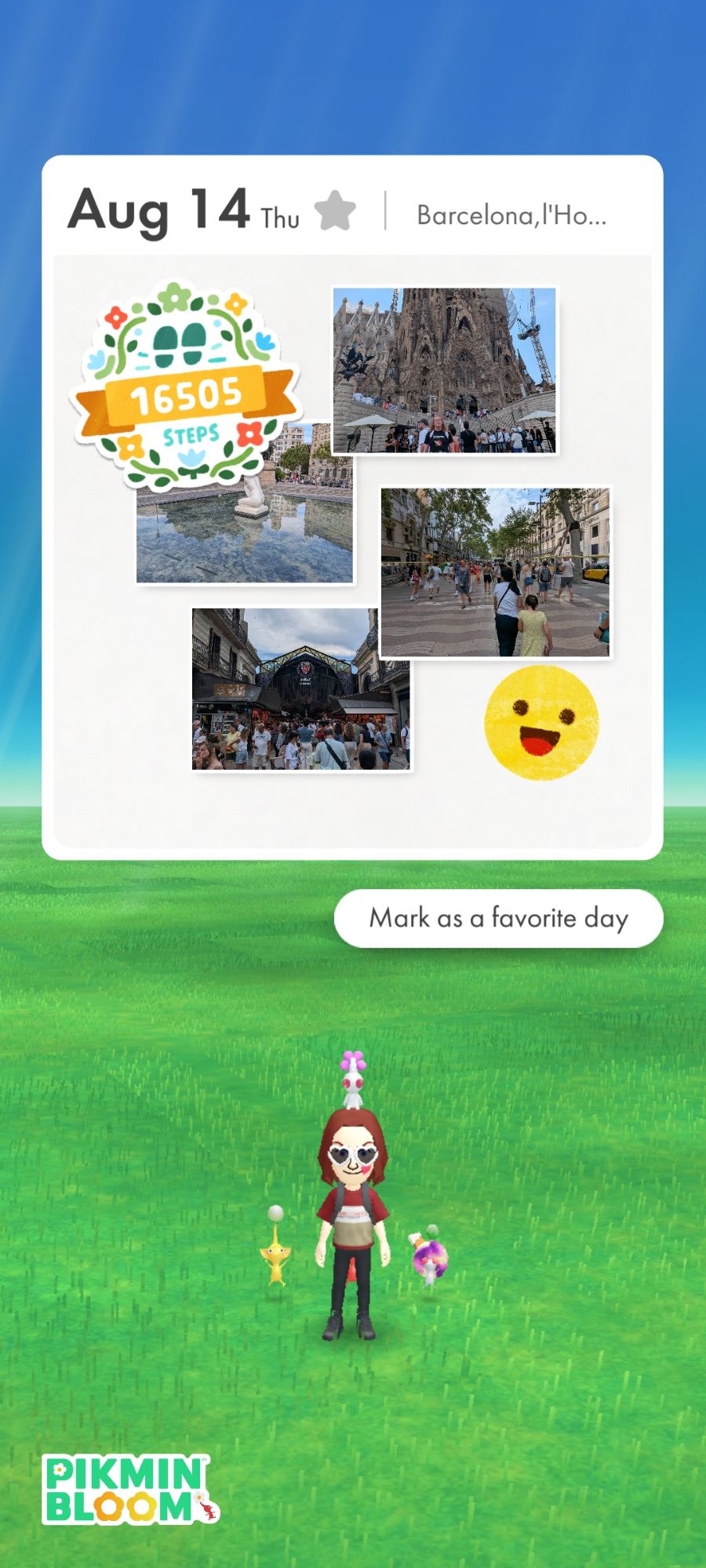This screenshot has width=706, height=1568.
Task: Tap the star icon beside Aug 14
Action: [x=335, y=211]
